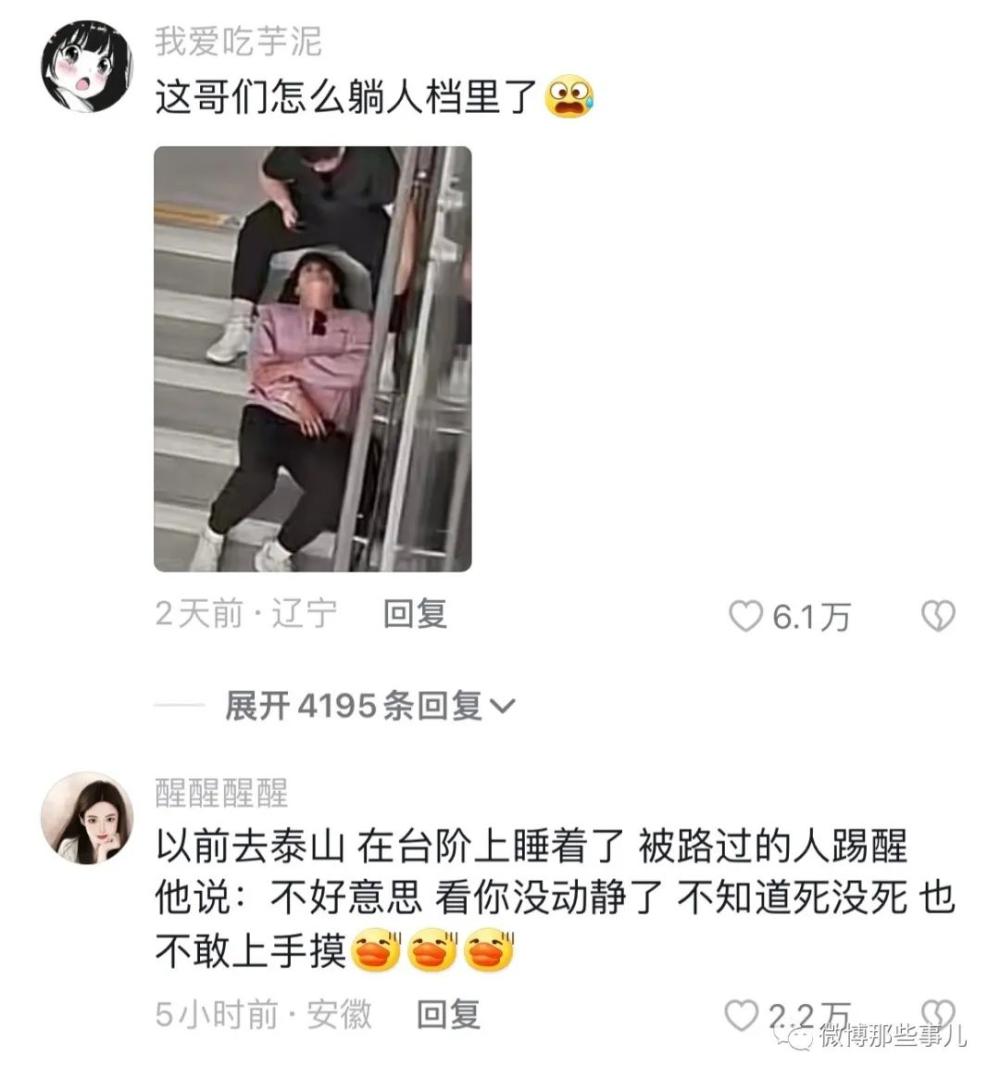Reply to 醒醒醒醒's comment
Viewport: 1000px width, 1080px height.
coord(448,1015)
